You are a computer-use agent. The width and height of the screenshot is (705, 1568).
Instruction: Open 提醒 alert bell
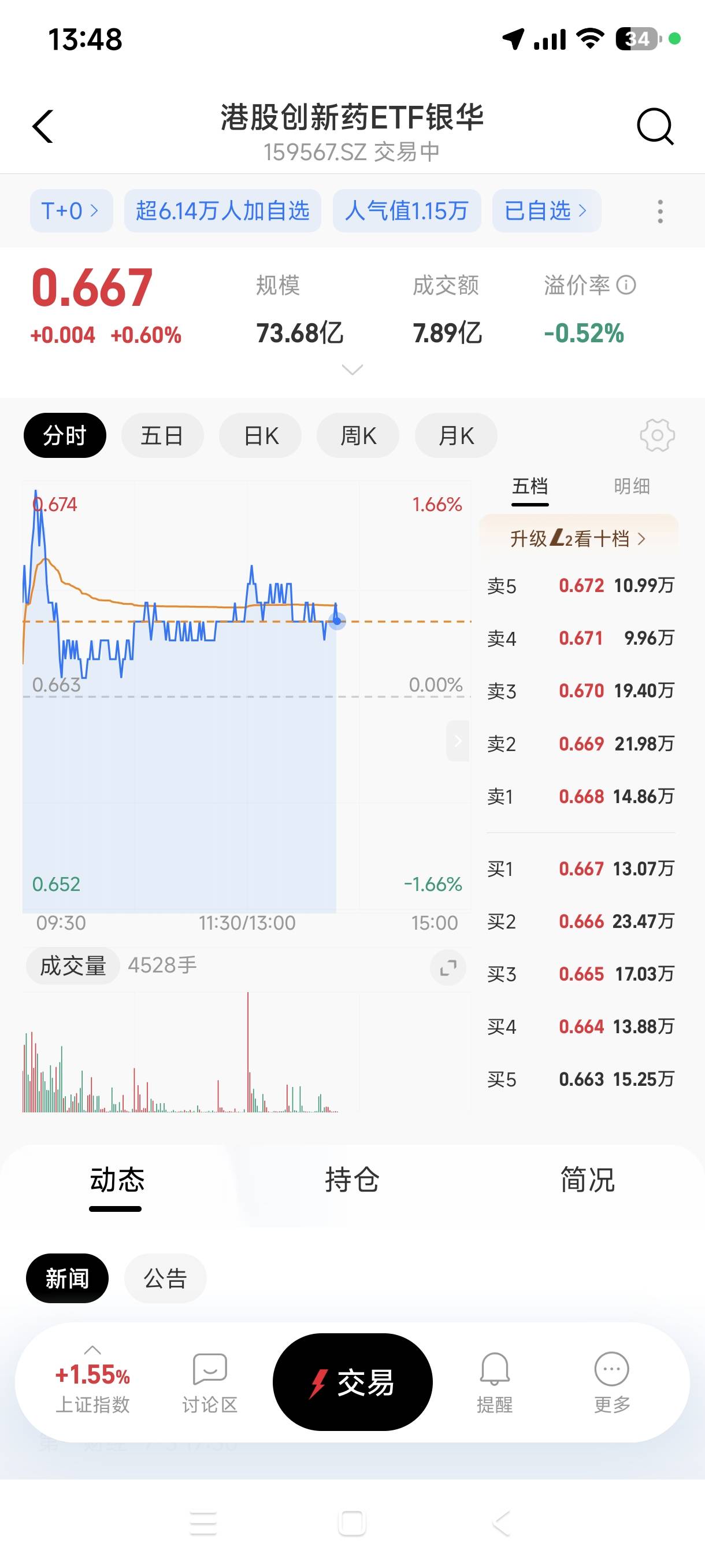[x=495, y=1382]
